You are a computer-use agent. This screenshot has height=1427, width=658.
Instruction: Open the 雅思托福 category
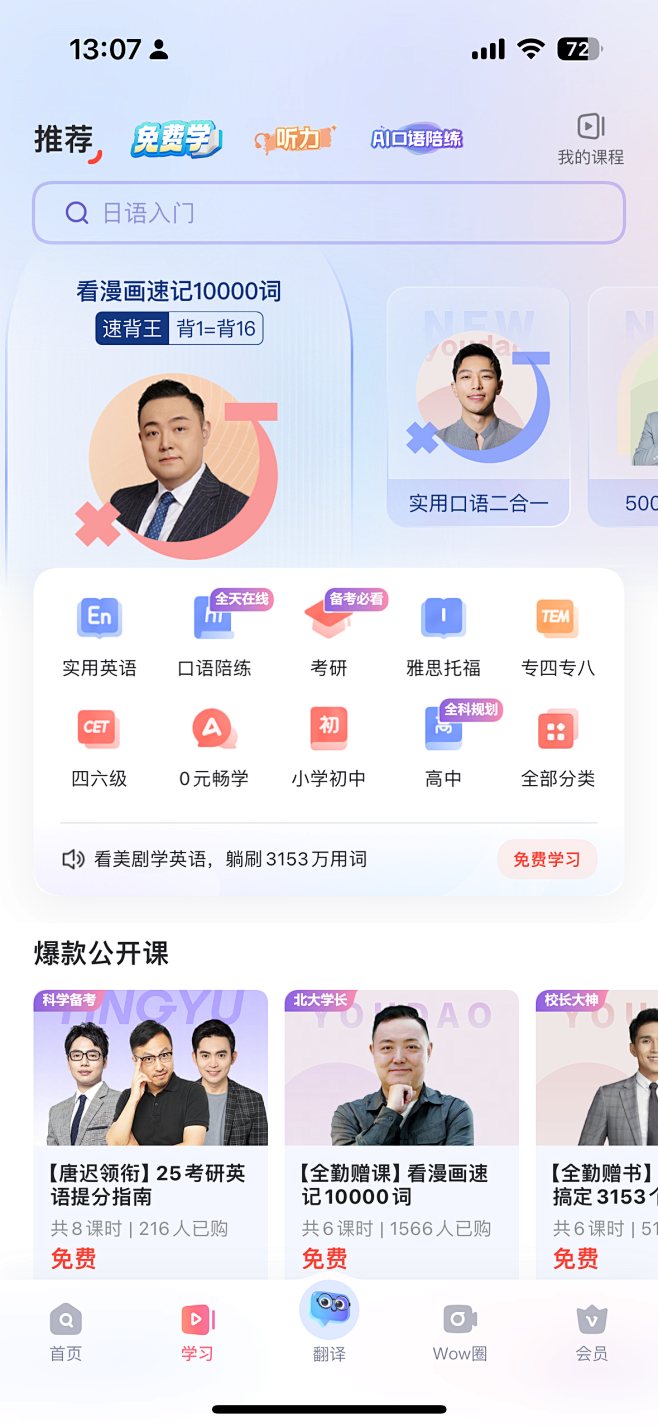coord(443,637)
